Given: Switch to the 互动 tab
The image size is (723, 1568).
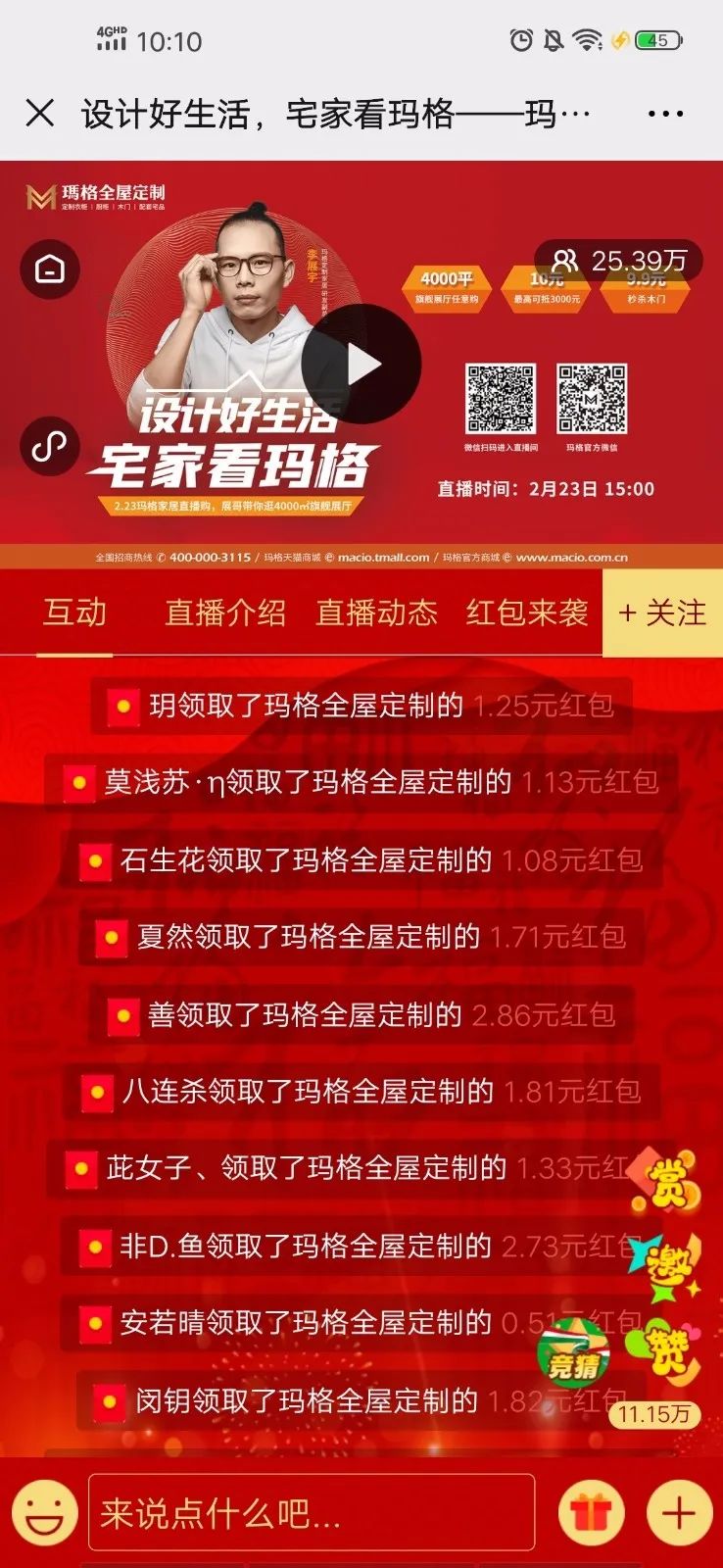Looking at the screenshot, I should [74, 612].
